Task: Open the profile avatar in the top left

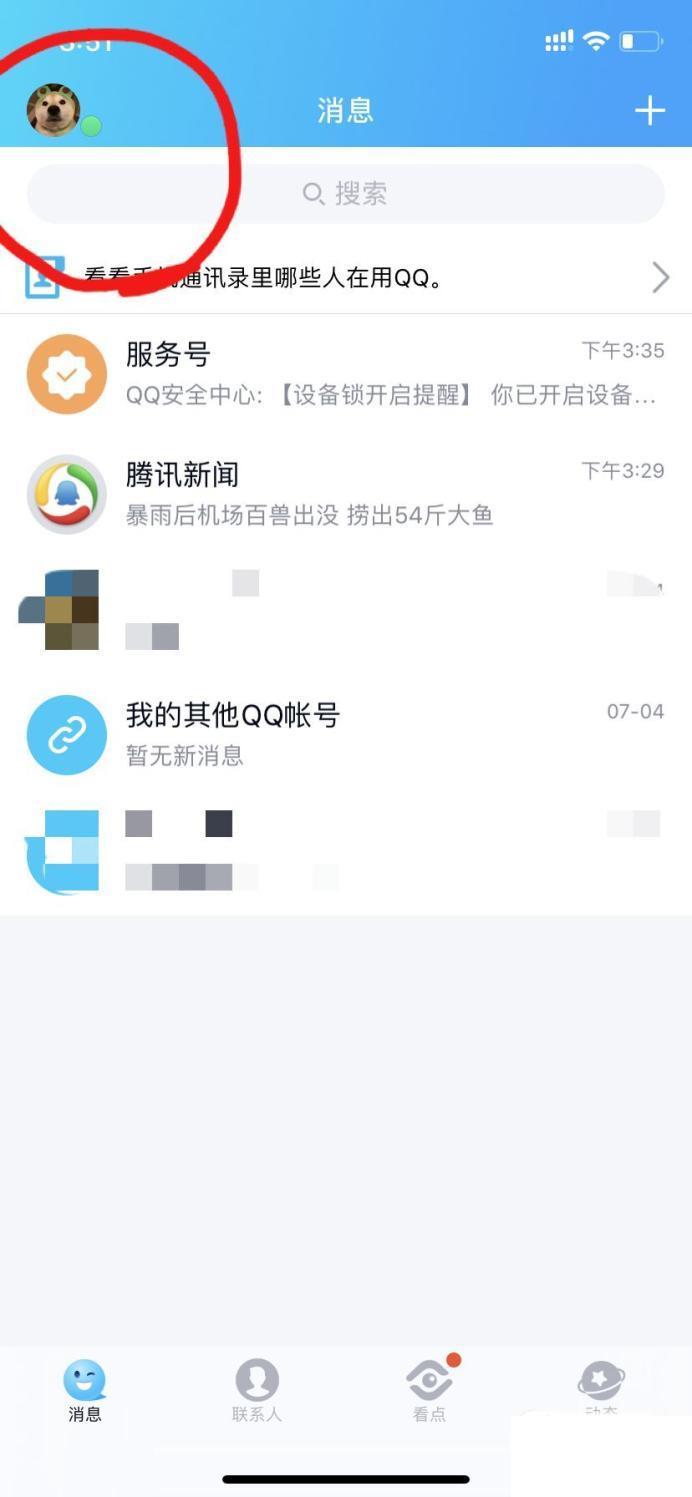Action: click(x=53, y=110)
